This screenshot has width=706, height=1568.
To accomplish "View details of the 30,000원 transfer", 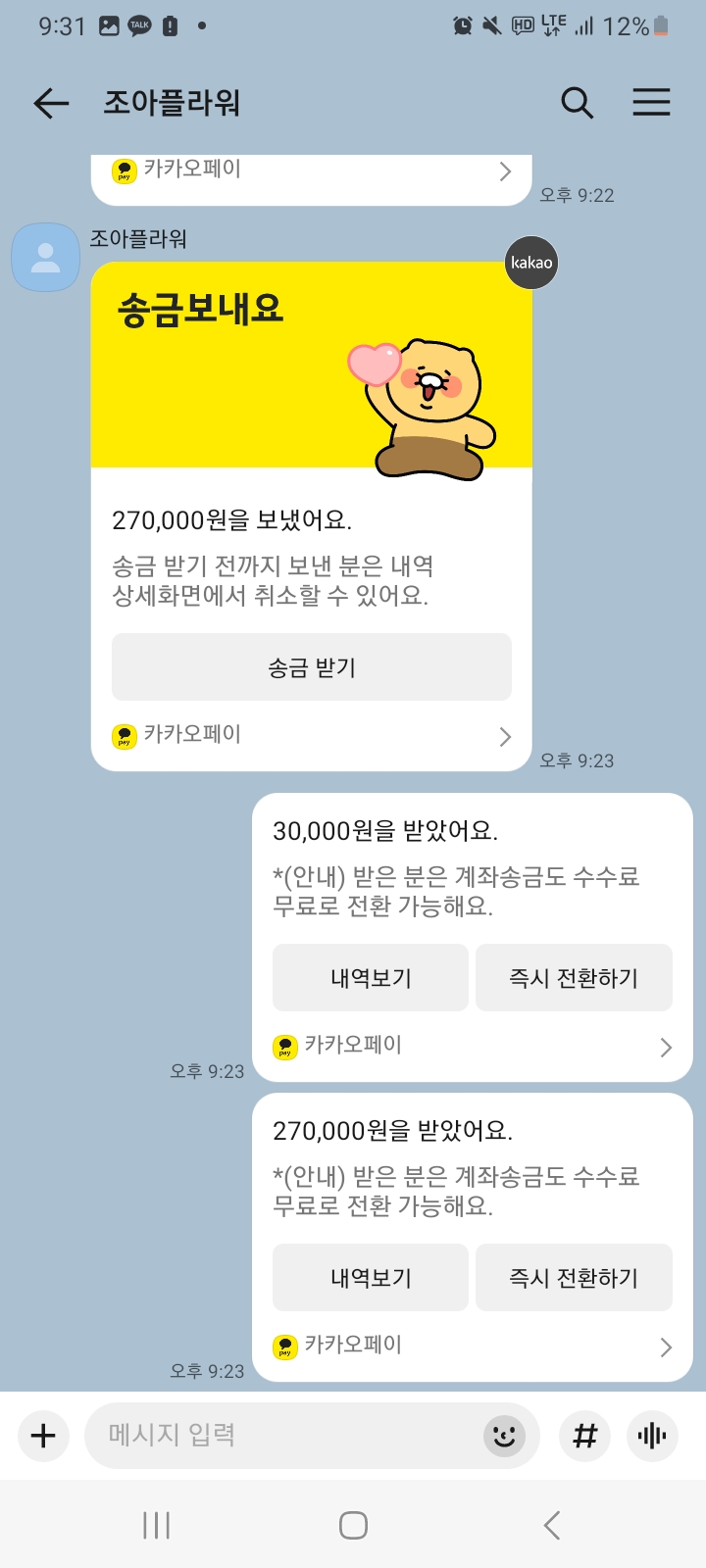I will (371, 978).
